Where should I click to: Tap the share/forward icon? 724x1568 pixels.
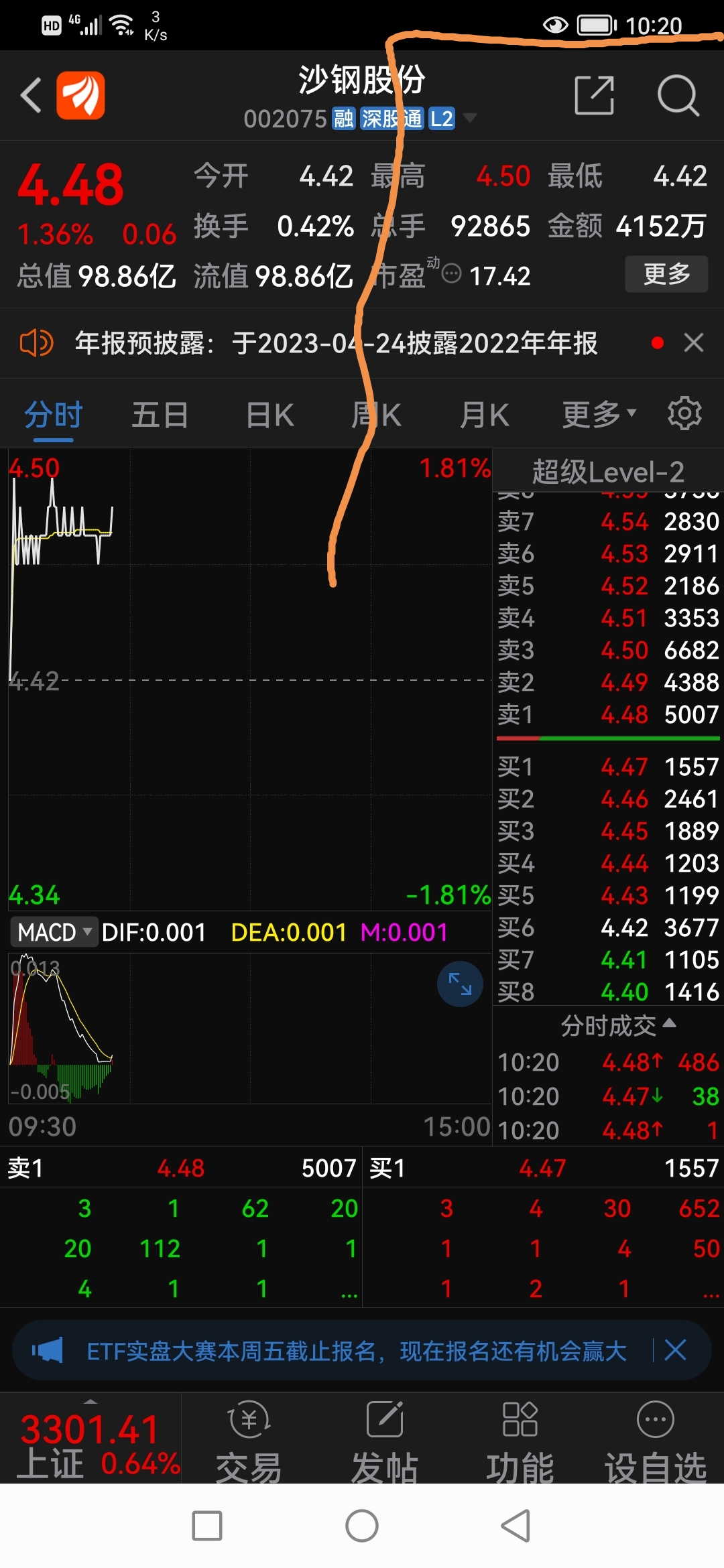(595, 96)
